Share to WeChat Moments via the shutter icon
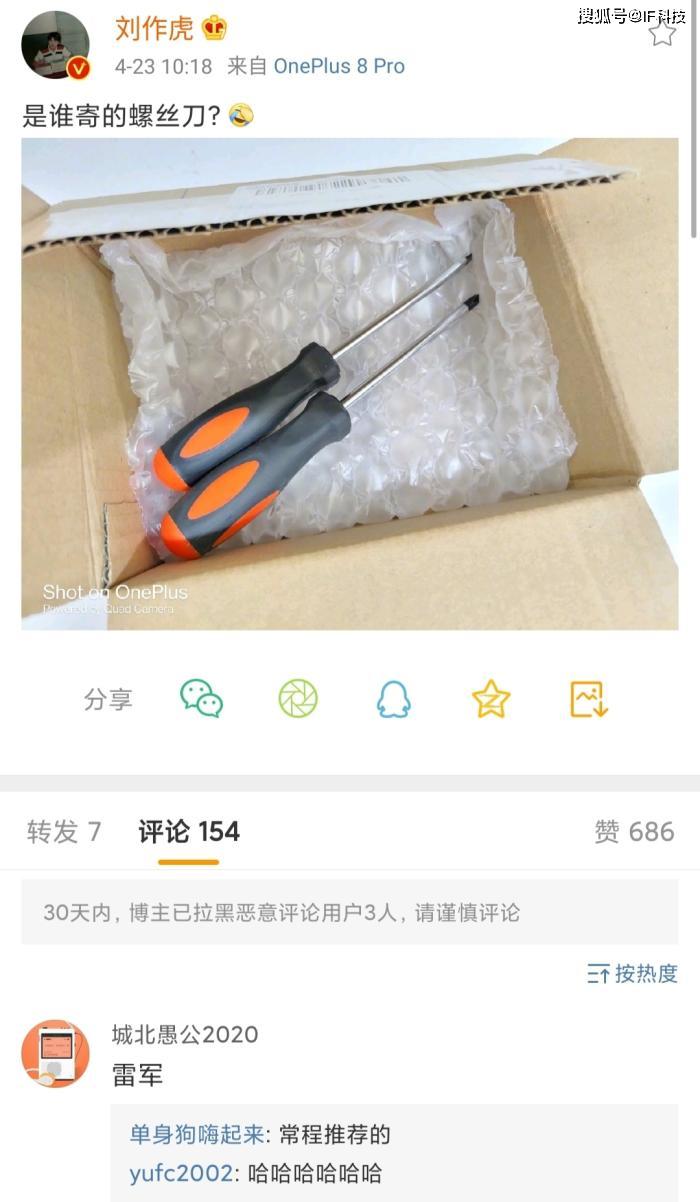The width and height of the screenshot is (700, 1202). click(298, 698)
